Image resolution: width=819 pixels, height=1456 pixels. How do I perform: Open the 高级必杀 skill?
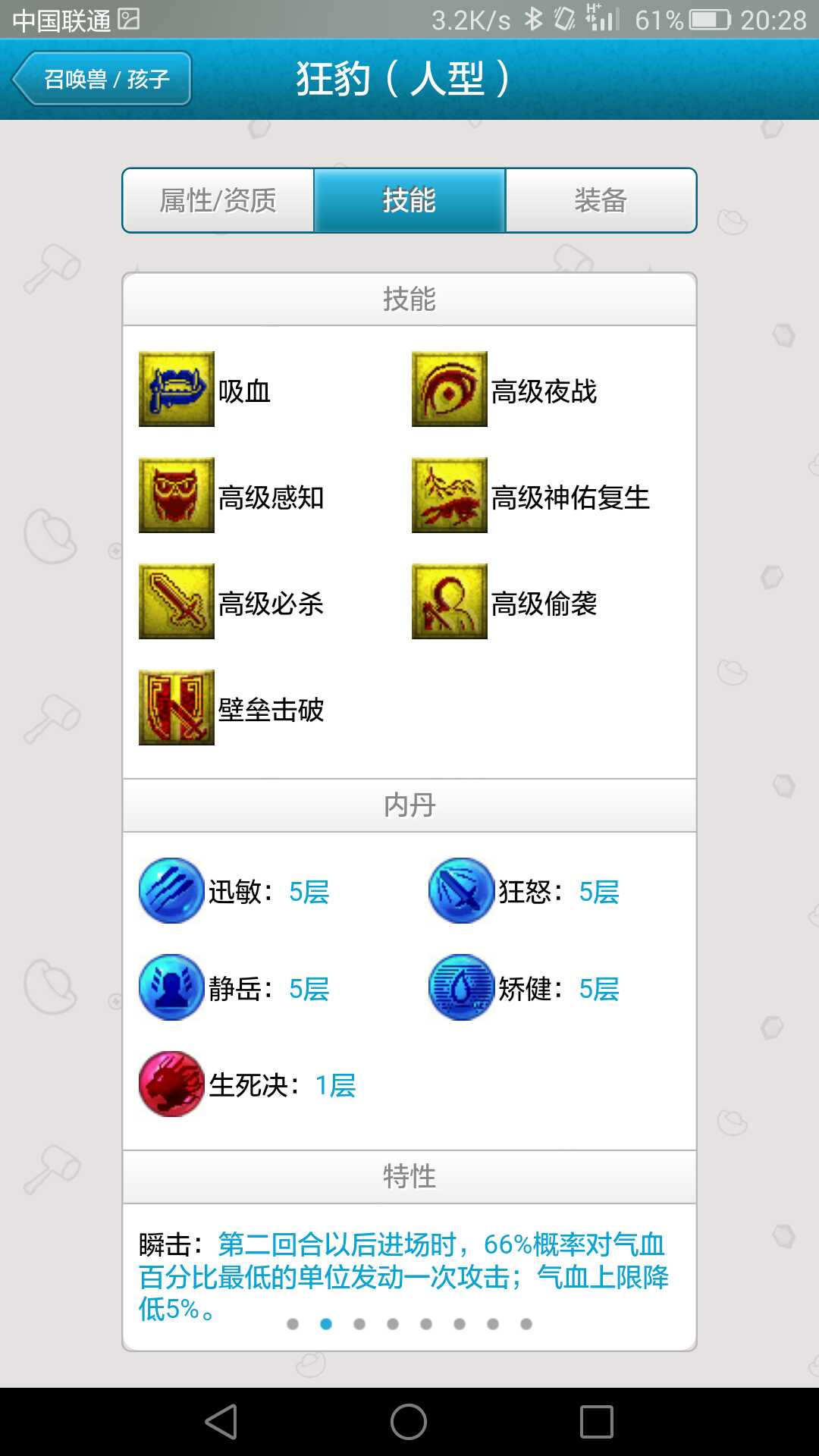pyautogui.click(x=177, y=601)
